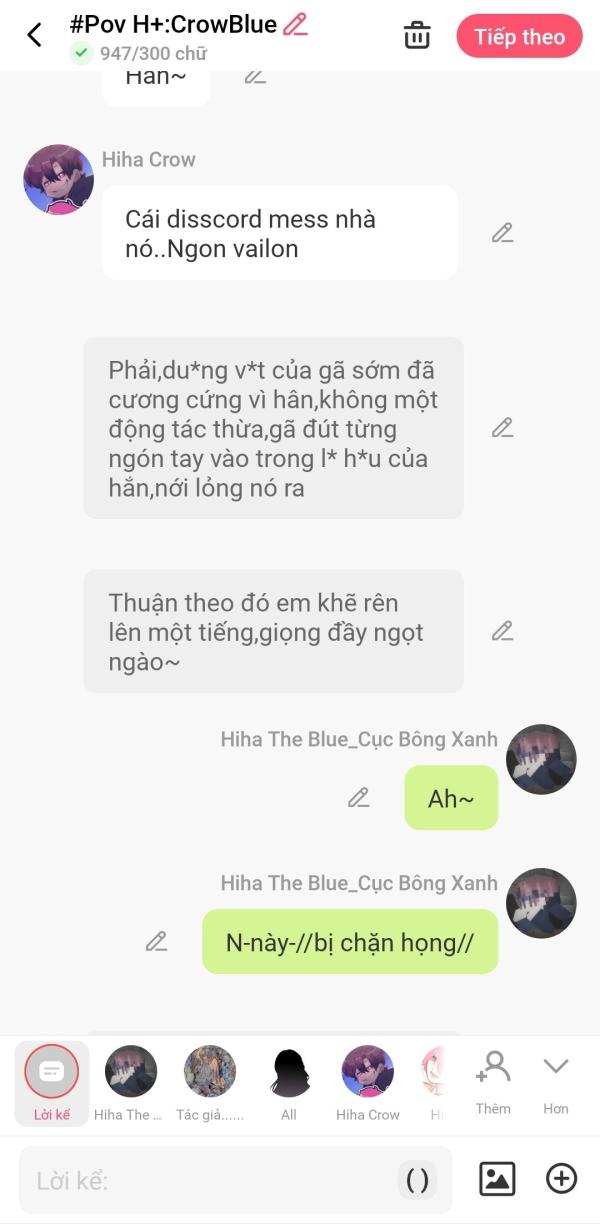Go back using the top-left arrow
This screenshot has height=1224, width=600.
pos(34,36)
